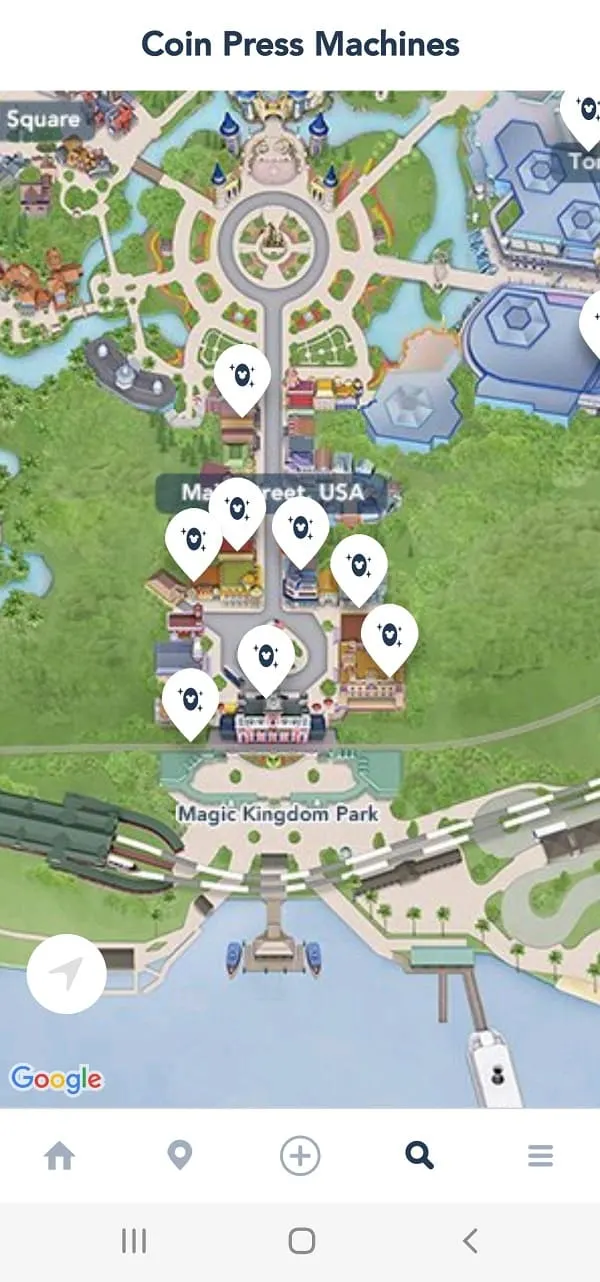
Task: Open the hamburger menu
Action: pyautogui.click(x=540, y=1156)
